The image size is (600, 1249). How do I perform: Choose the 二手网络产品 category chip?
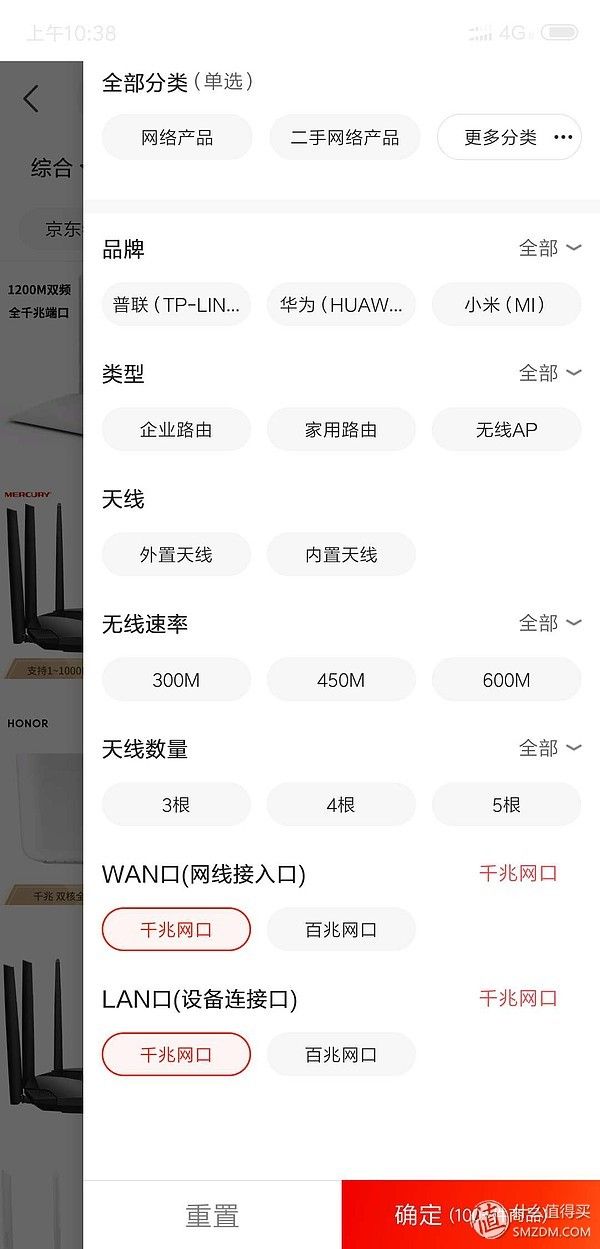(344, 137)
